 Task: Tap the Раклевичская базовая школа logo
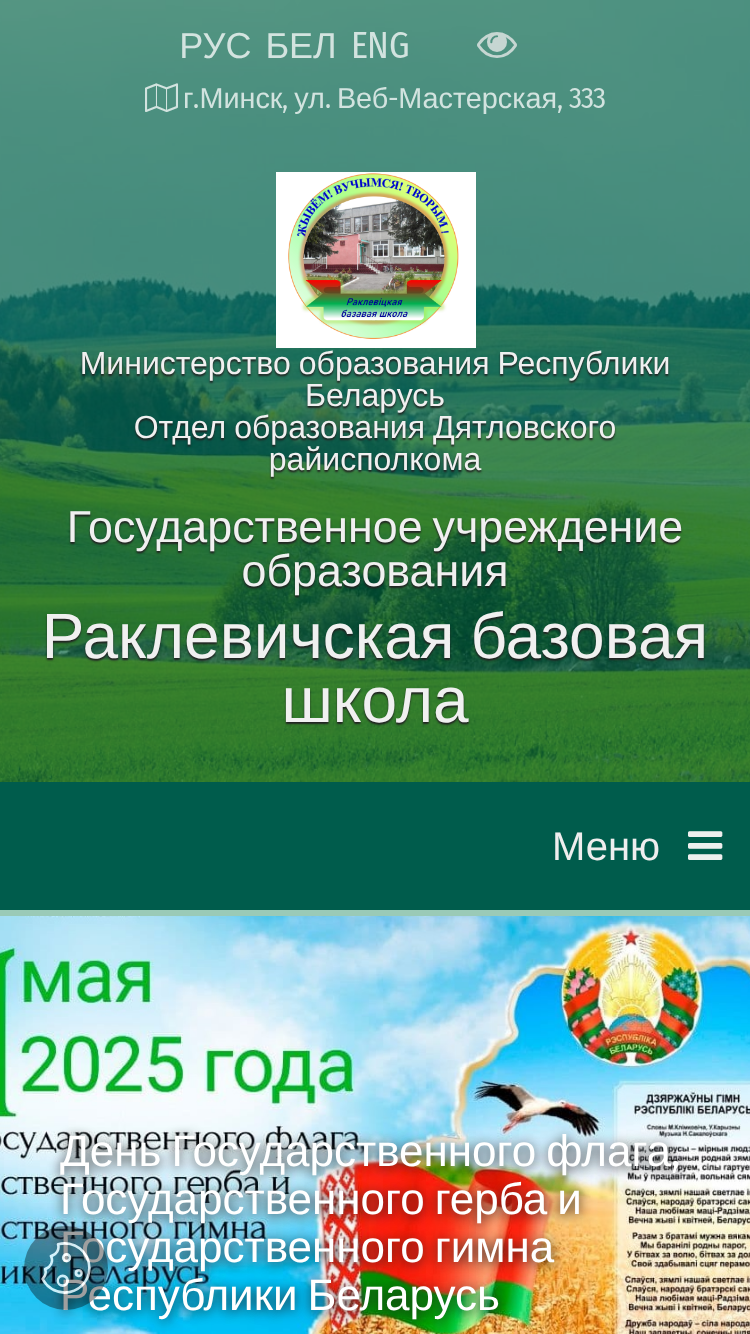tap(376, 260)
